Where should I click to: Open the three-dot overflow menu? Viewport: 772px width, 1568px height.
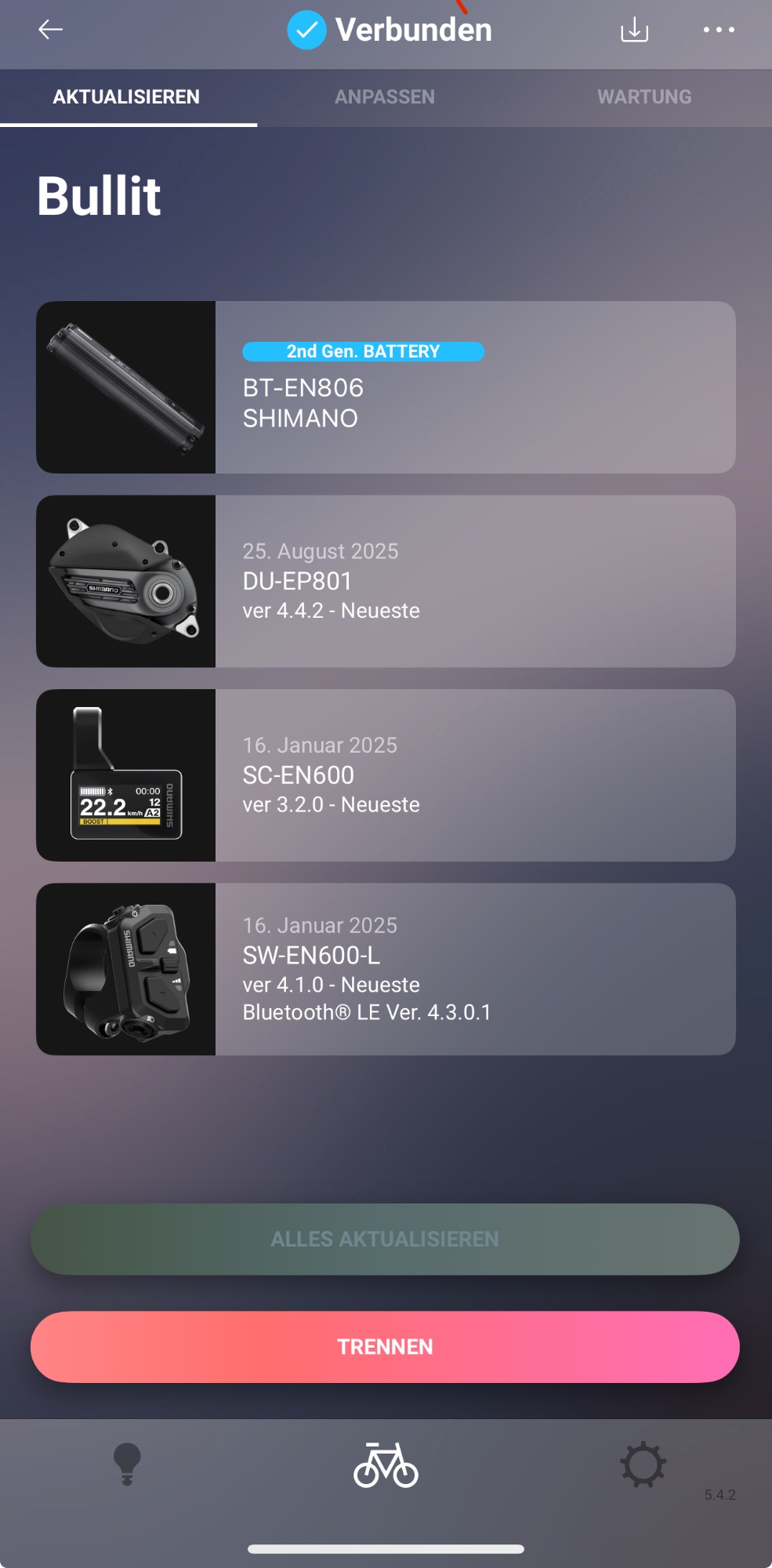(x=719, y=30)
